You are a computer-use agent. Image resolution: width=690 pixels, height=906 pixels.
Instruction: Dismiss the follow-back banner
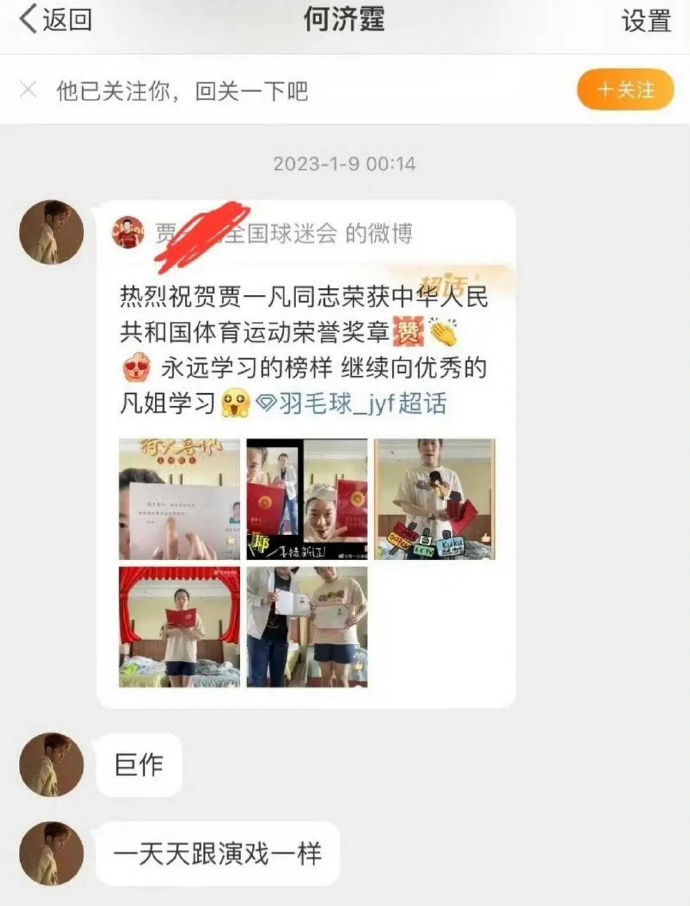click(x=28, y=90)
